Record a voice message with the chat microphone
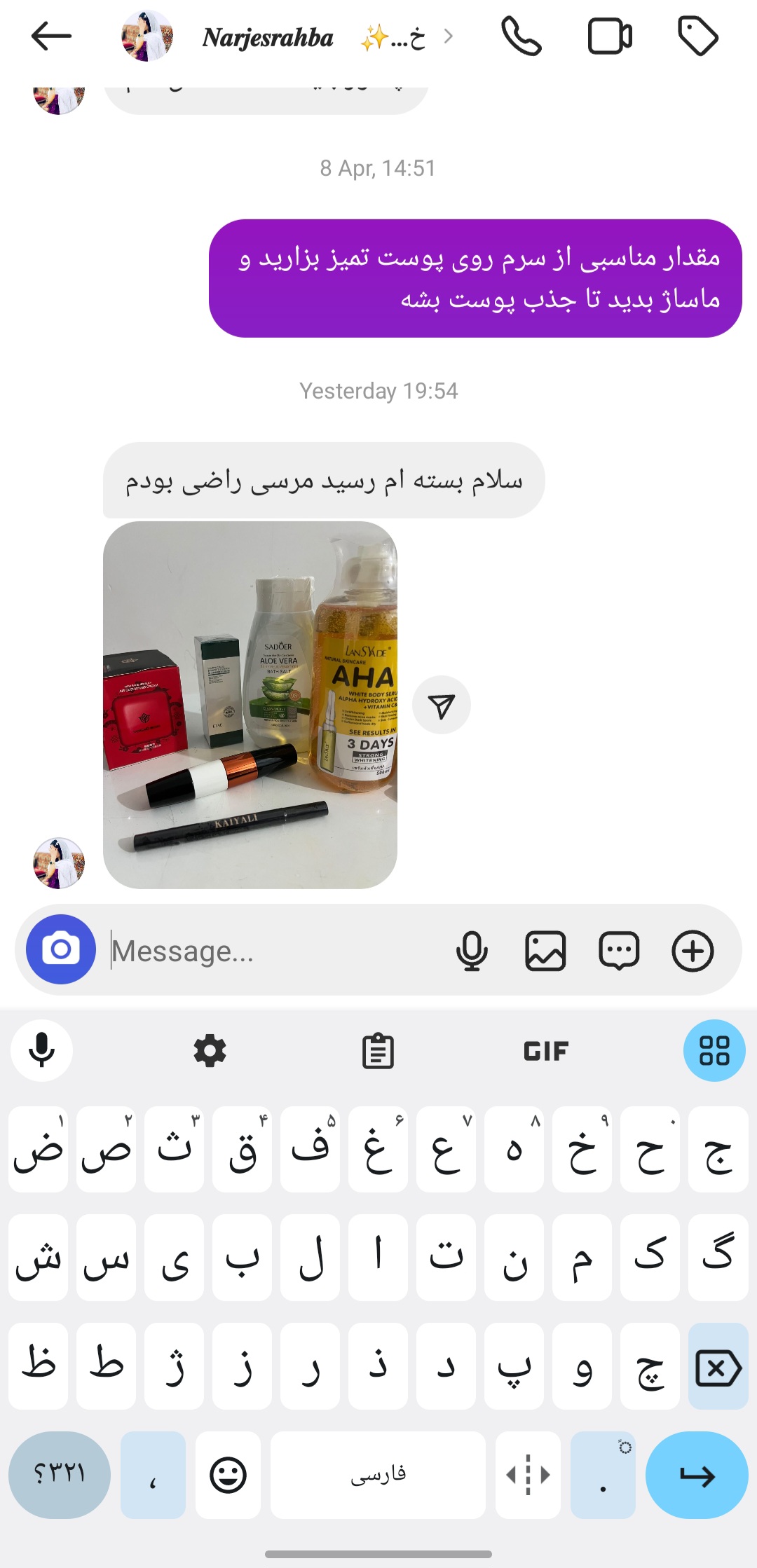The height and width of the screenshot is (1568, 757). [472, 951]
